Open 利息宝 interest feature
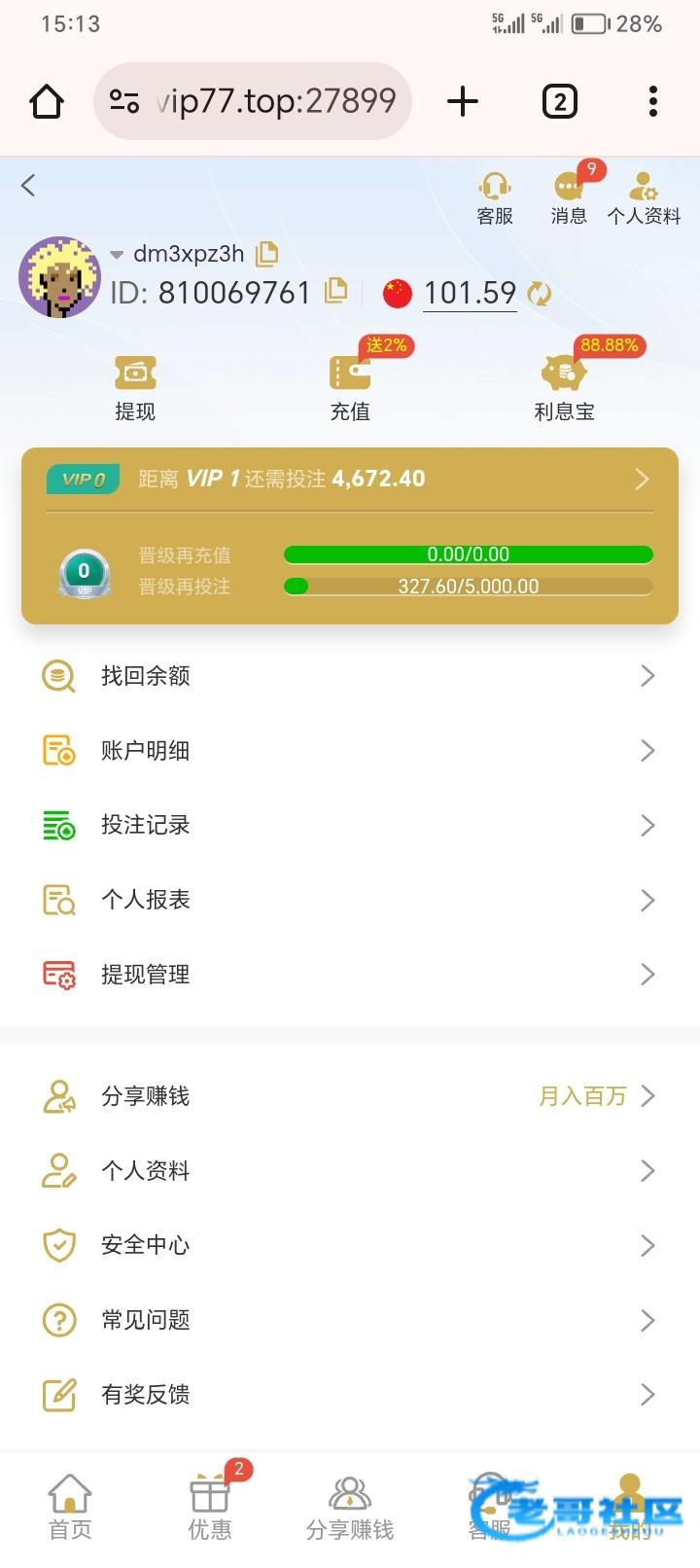The width and height of the screenshot is (700, 1568). tap(564, 387)
